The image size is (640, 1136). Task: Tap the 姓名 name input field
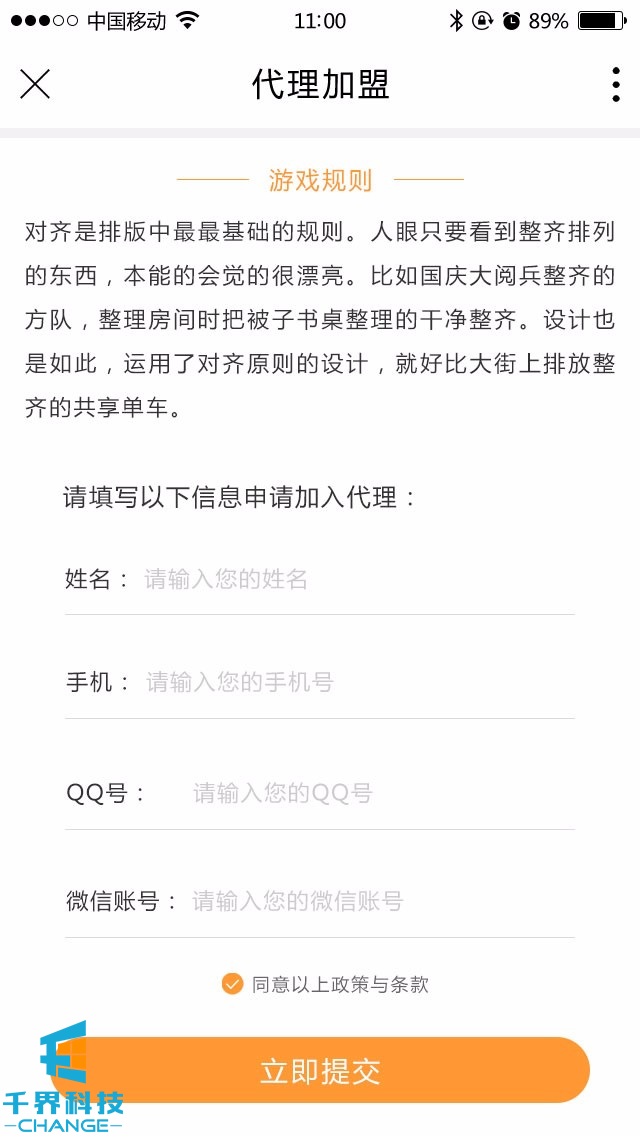(355, 579)
